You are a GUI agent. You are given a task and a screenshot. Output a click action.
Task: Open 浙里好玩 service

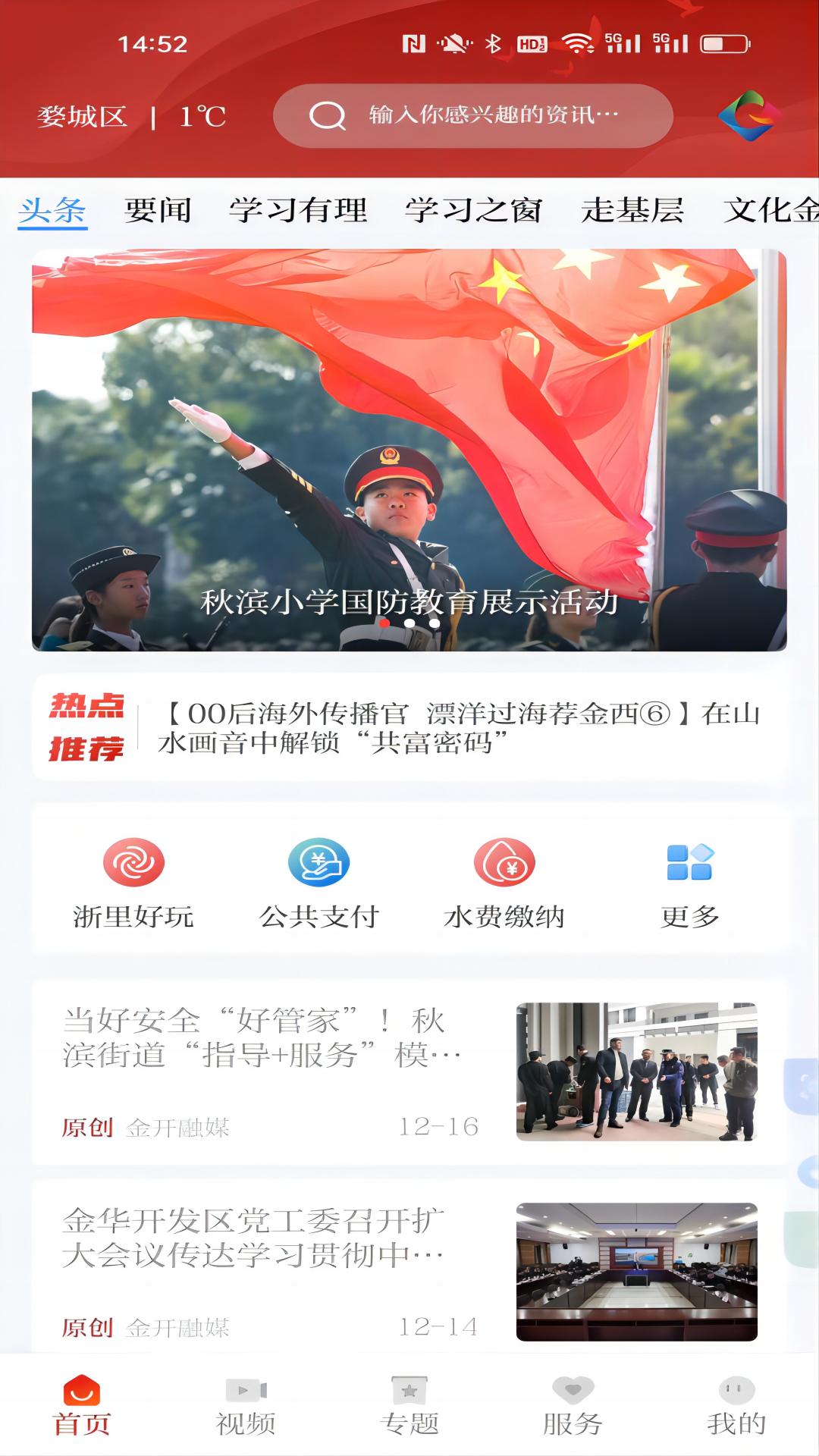[x=133, y=883]
